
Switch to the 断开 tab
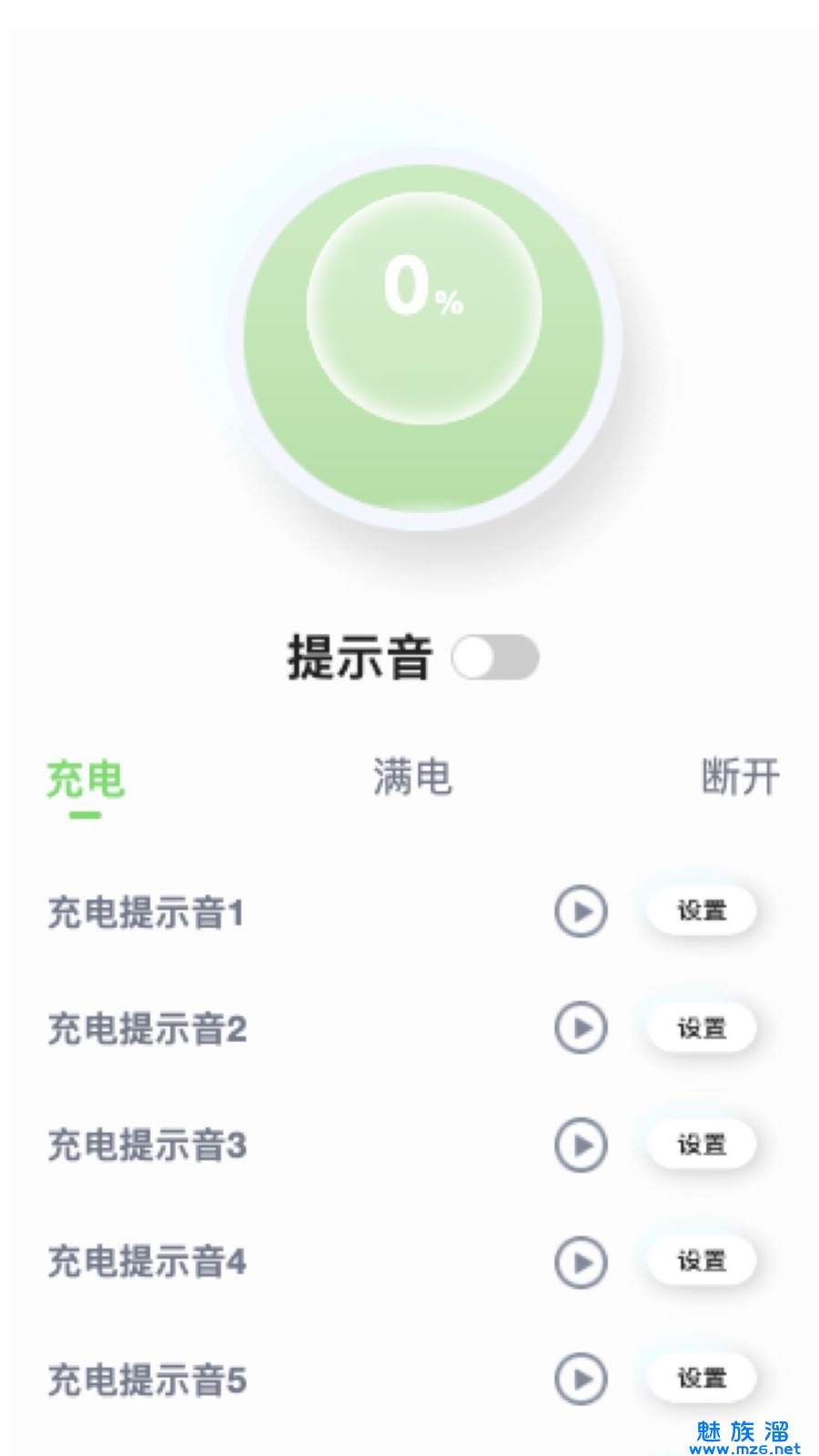(740, 778)
